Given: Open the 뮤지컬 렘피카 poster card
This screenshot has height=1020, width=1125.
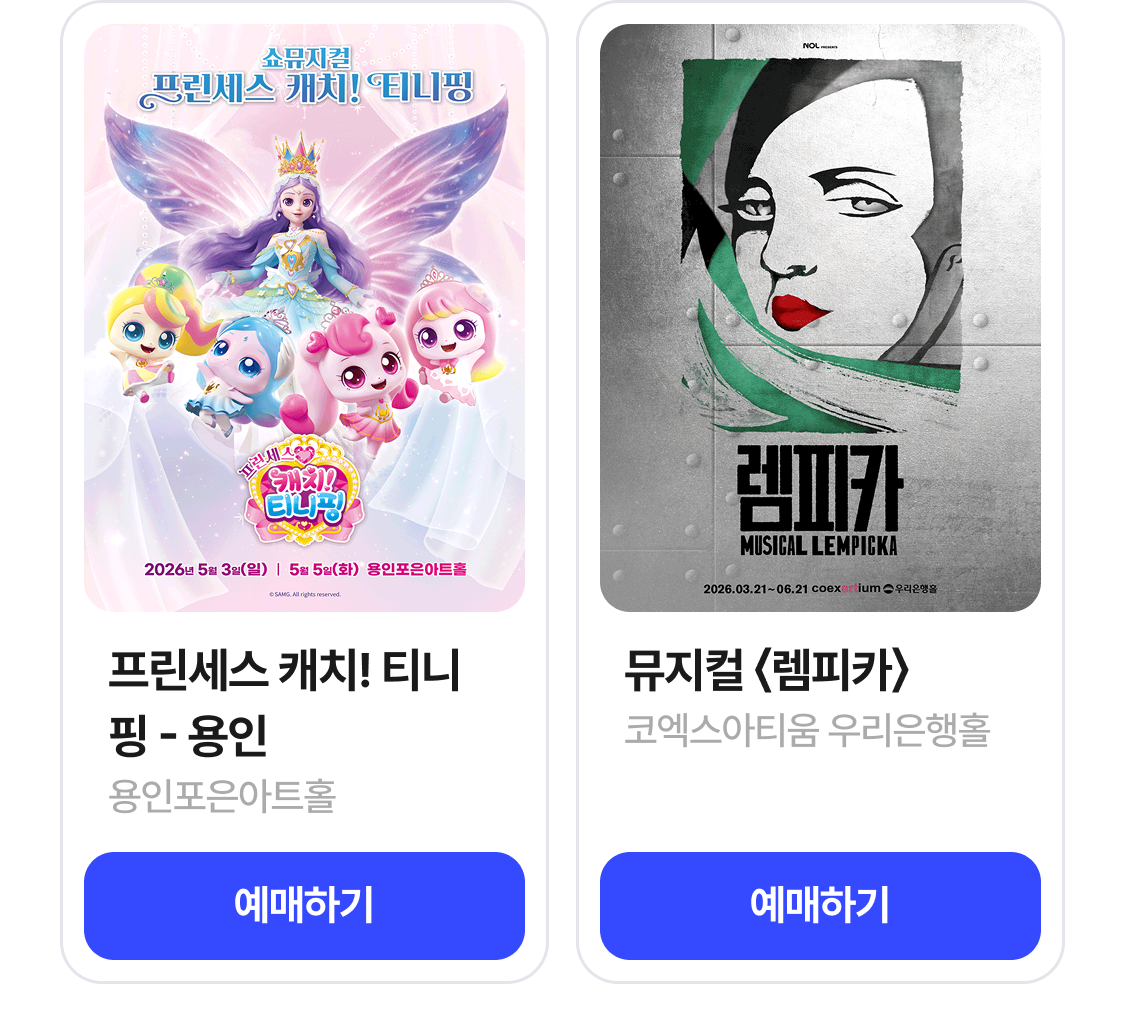Looking at the screenshot, I should point(820,318).
